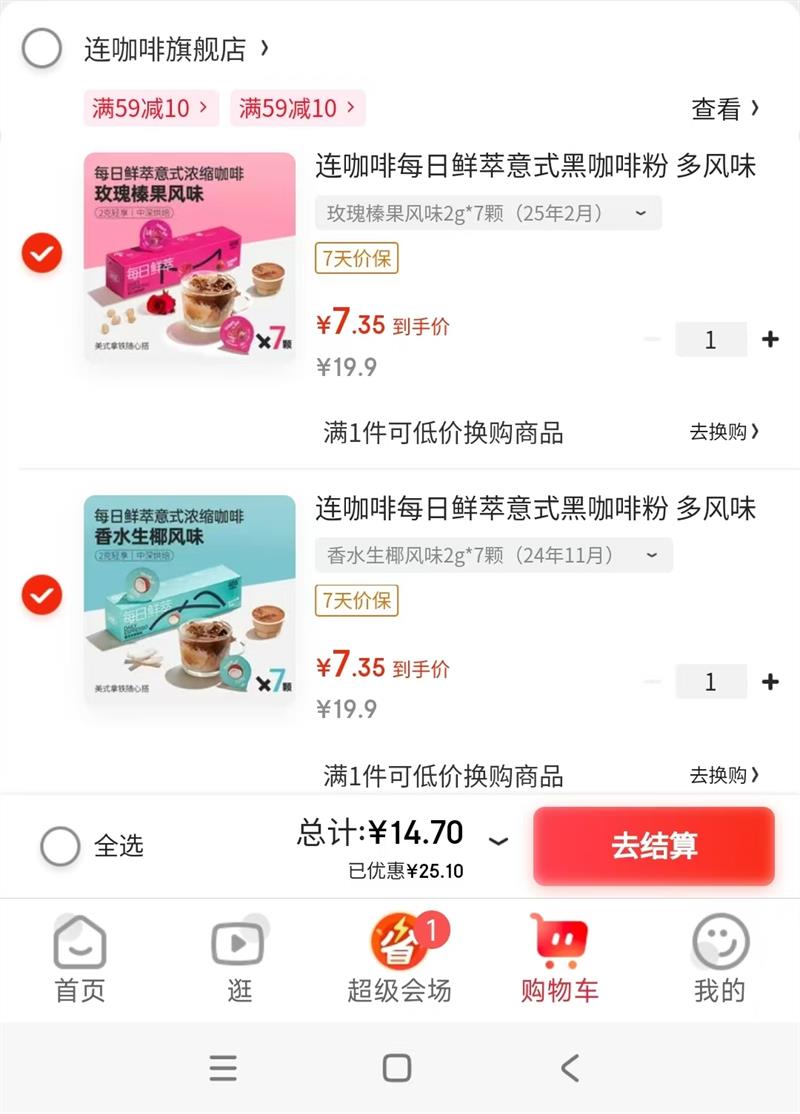Screen dimensions: 800x1114
Task: Open the 香水生椰风味 product image
Action: tap(189, 599)
